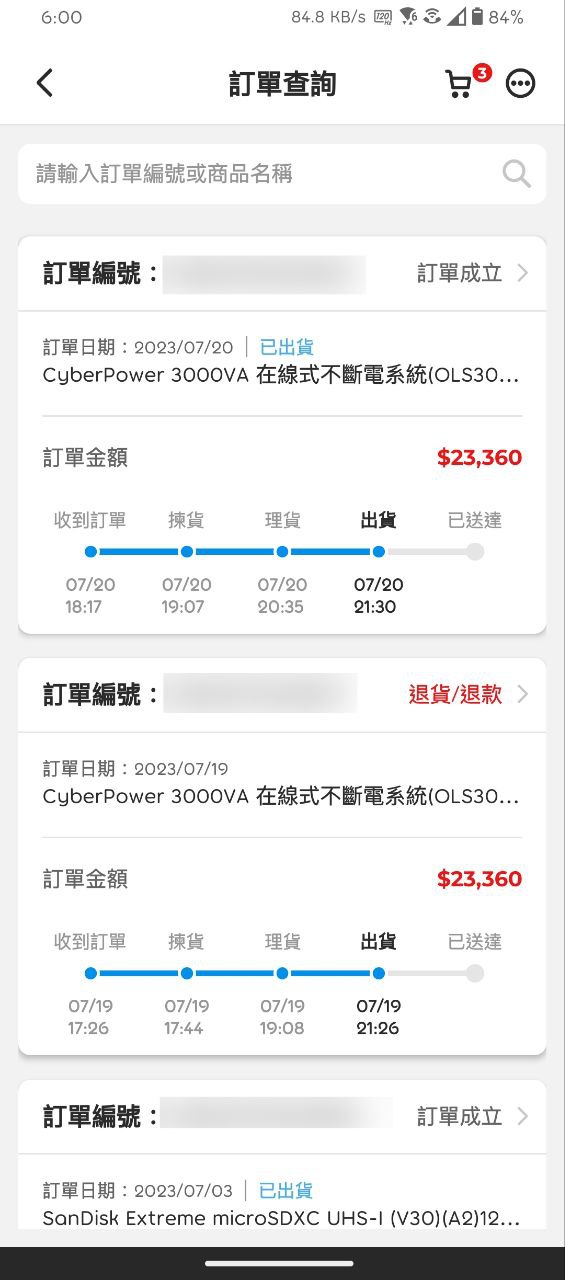Tap the magnifier search icon
Viewport: 565px width, 1280px height.
tap(516, 174)
